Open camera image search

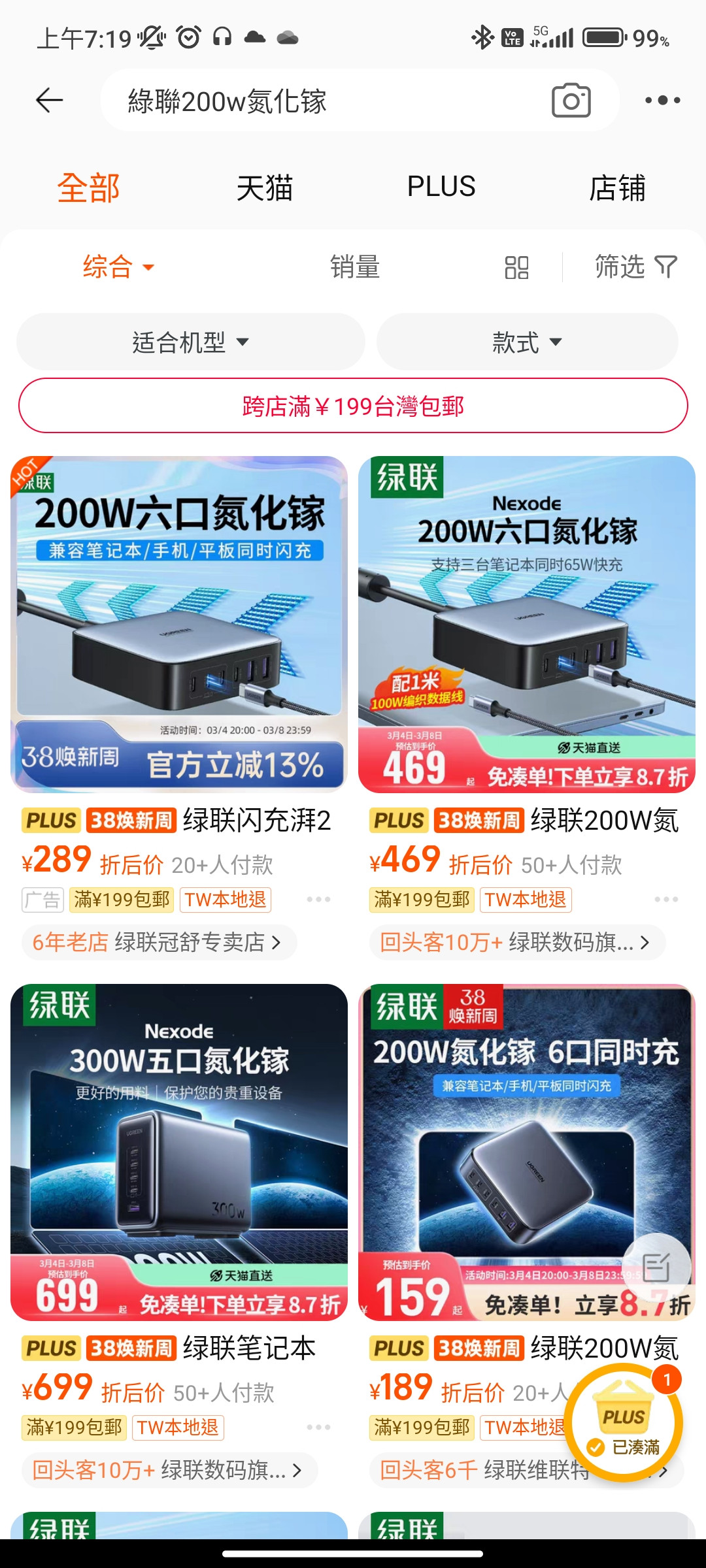click(x=571, y=101)
